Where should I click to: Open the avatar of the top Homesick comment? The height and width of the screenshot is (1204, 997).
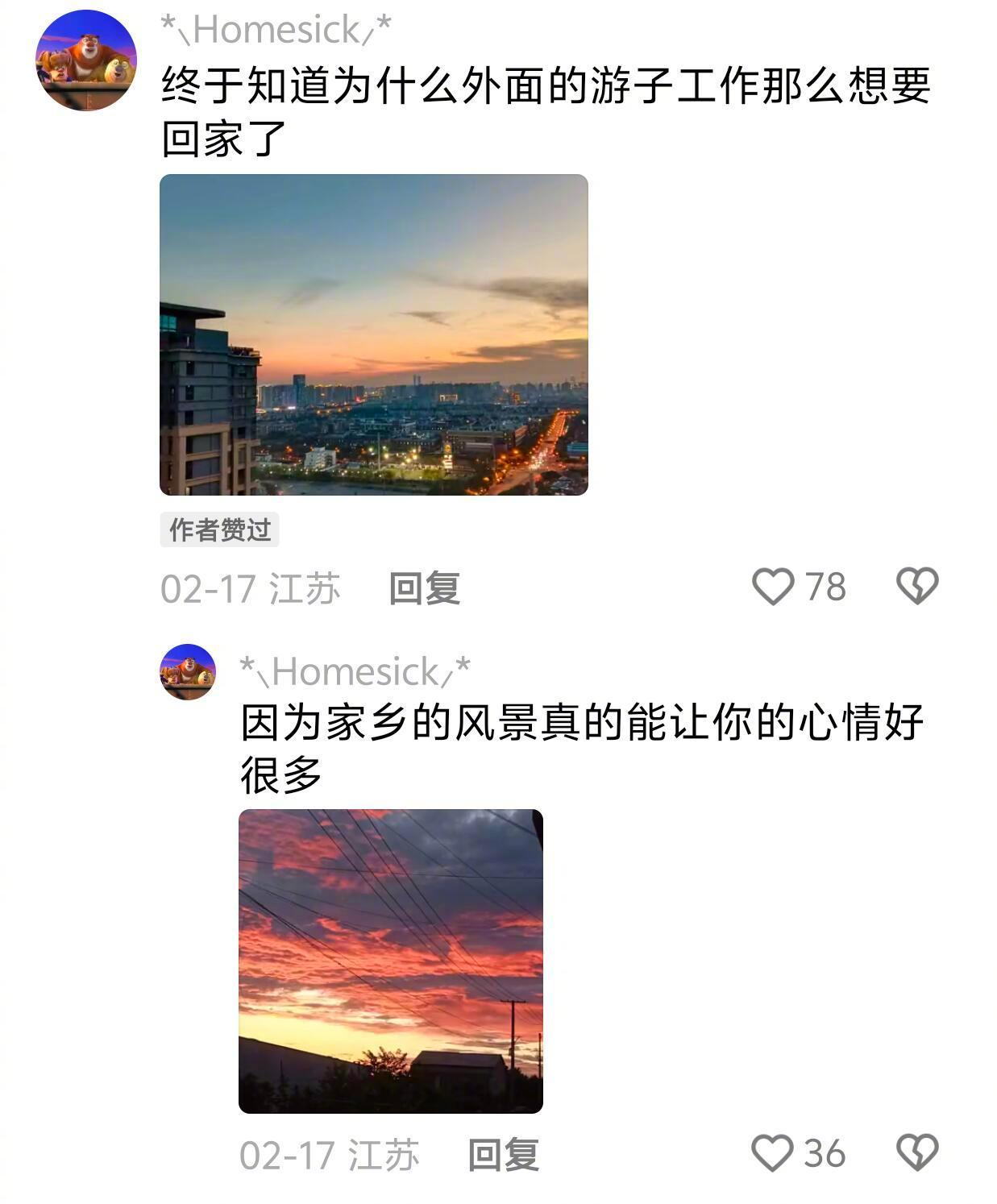86,60
